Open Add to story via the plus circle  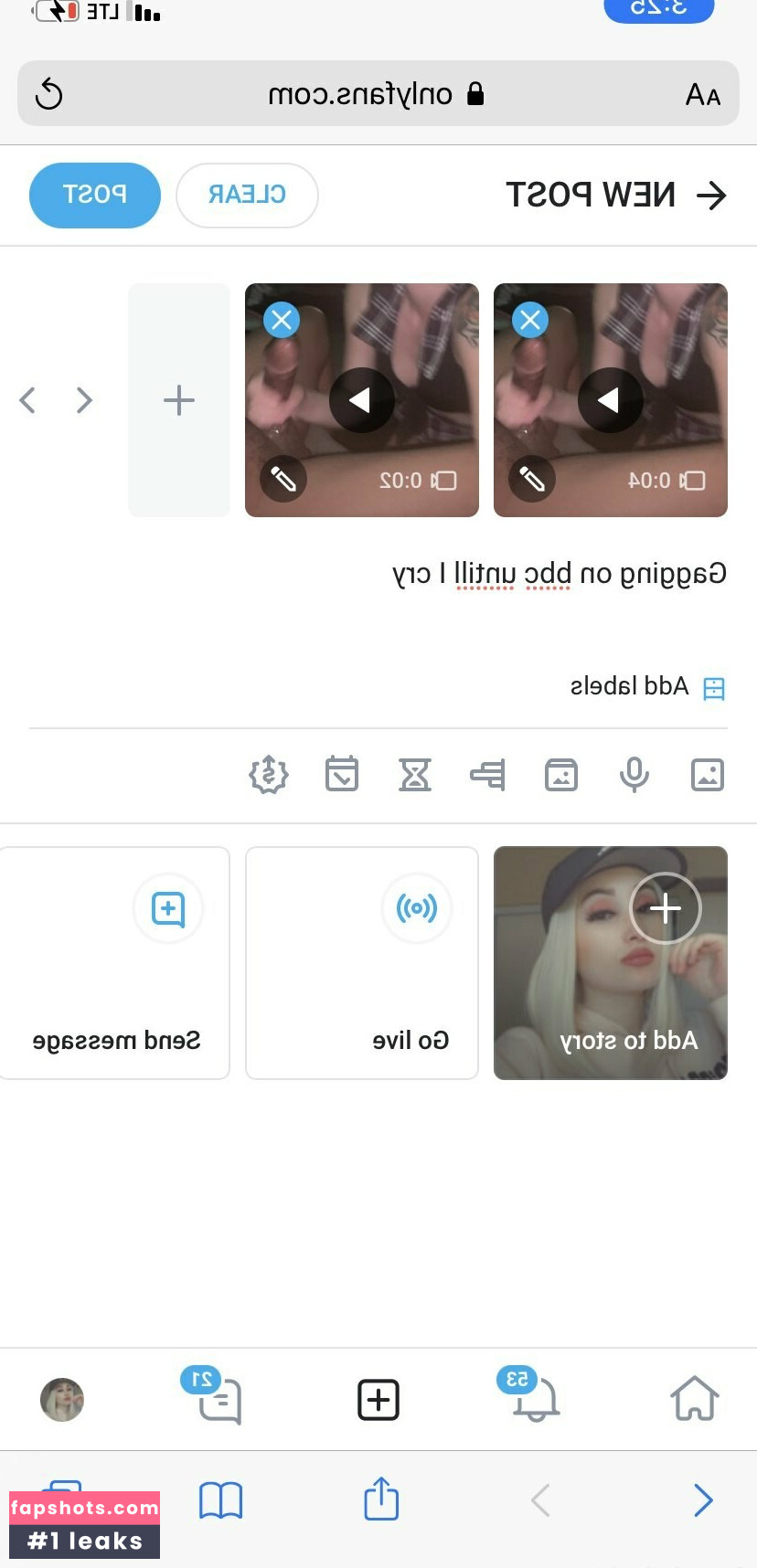click(666, 909)
